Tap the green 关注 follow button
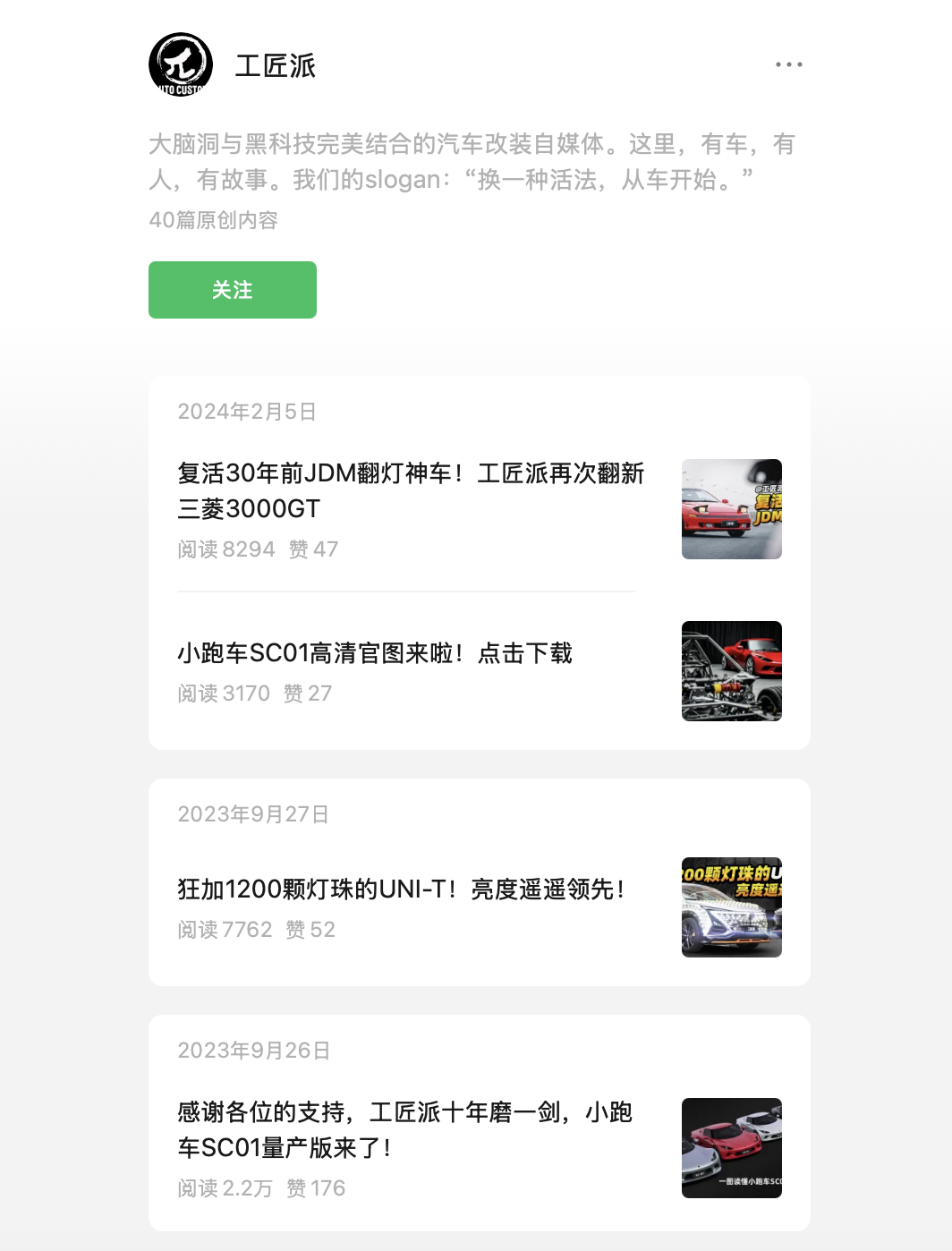The image size is (952, 1251). pos(232,289)
